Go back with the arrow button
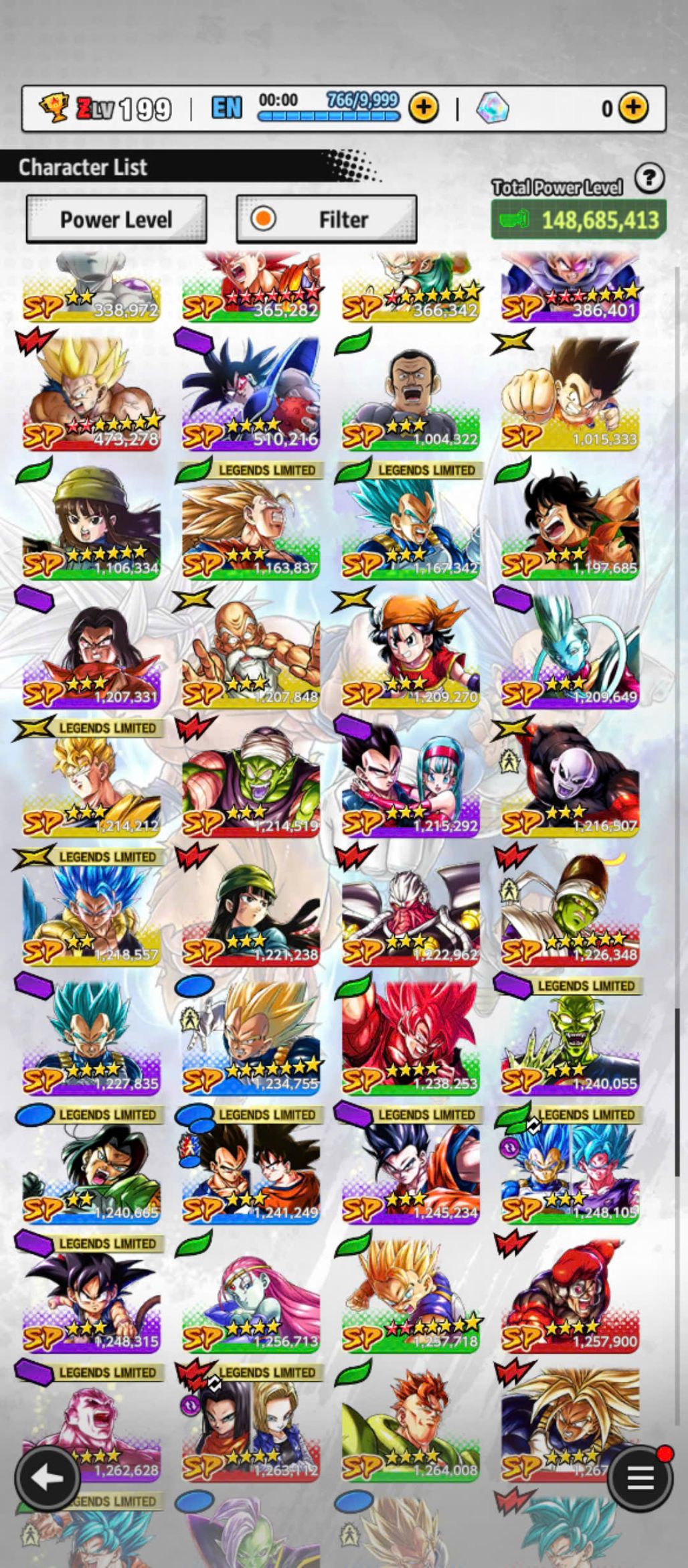The width and height of the screenshot is (688, 1568). [x=48, y=1478]
